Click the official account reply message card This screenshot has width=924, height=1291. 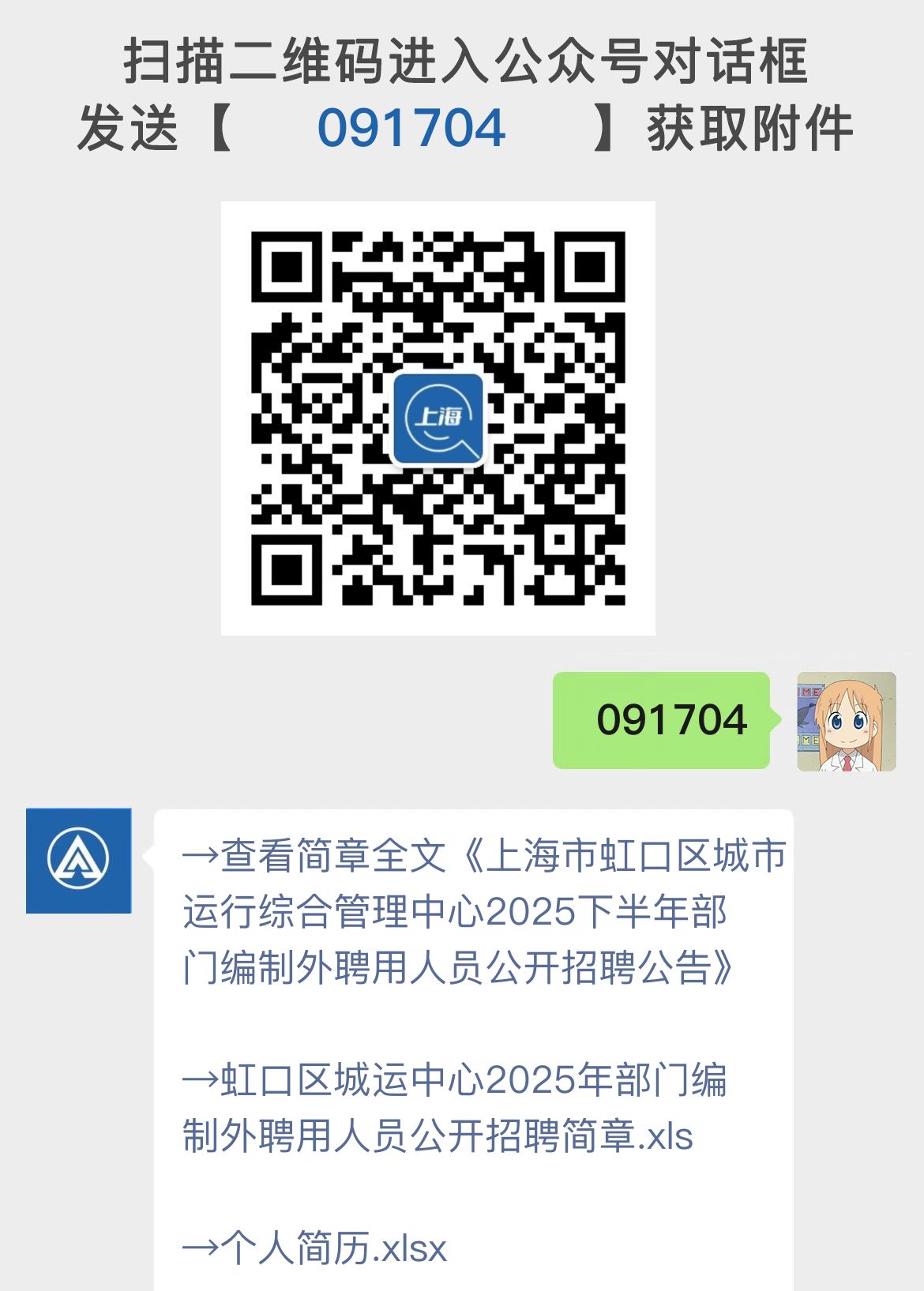pyautogui.click(x=474, y=1026)
